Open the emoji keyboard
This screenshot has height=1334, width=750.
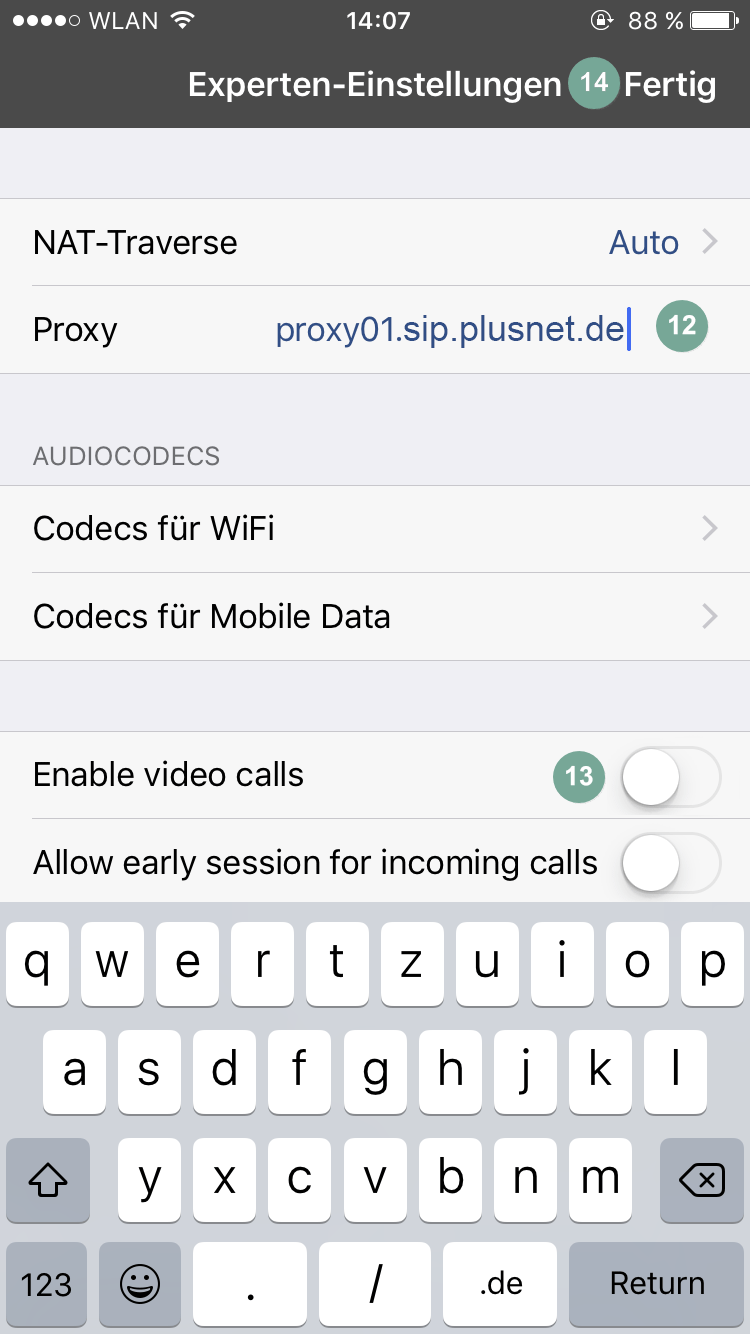(140, 1284)
